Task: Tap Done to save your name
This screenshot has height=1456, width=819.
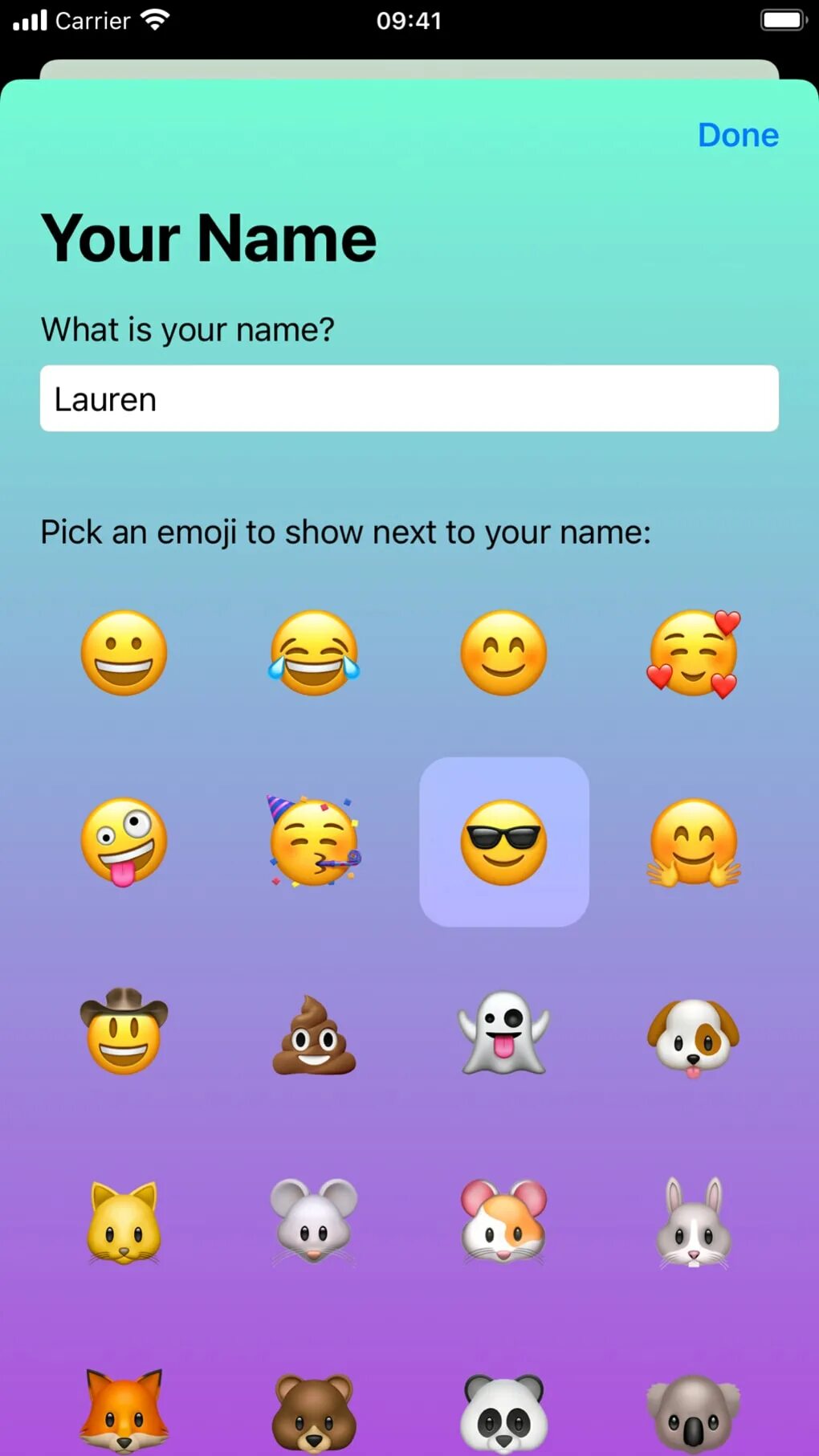Action: [737, 135]
